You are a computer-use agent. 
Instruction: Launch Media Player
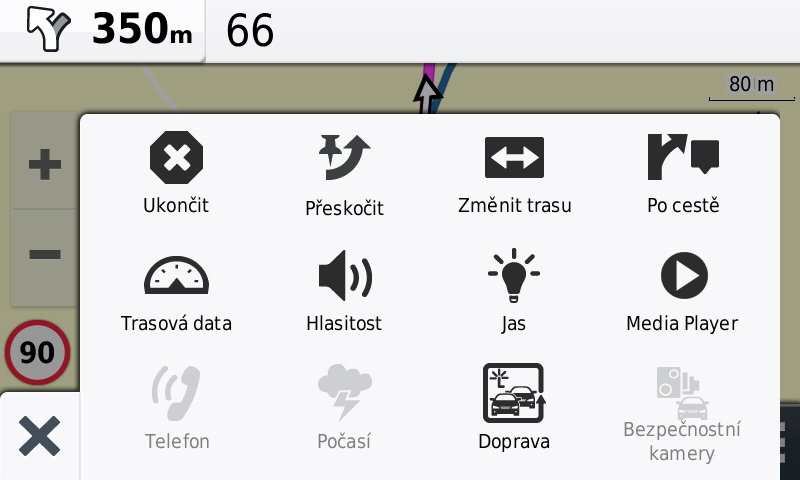683,292
